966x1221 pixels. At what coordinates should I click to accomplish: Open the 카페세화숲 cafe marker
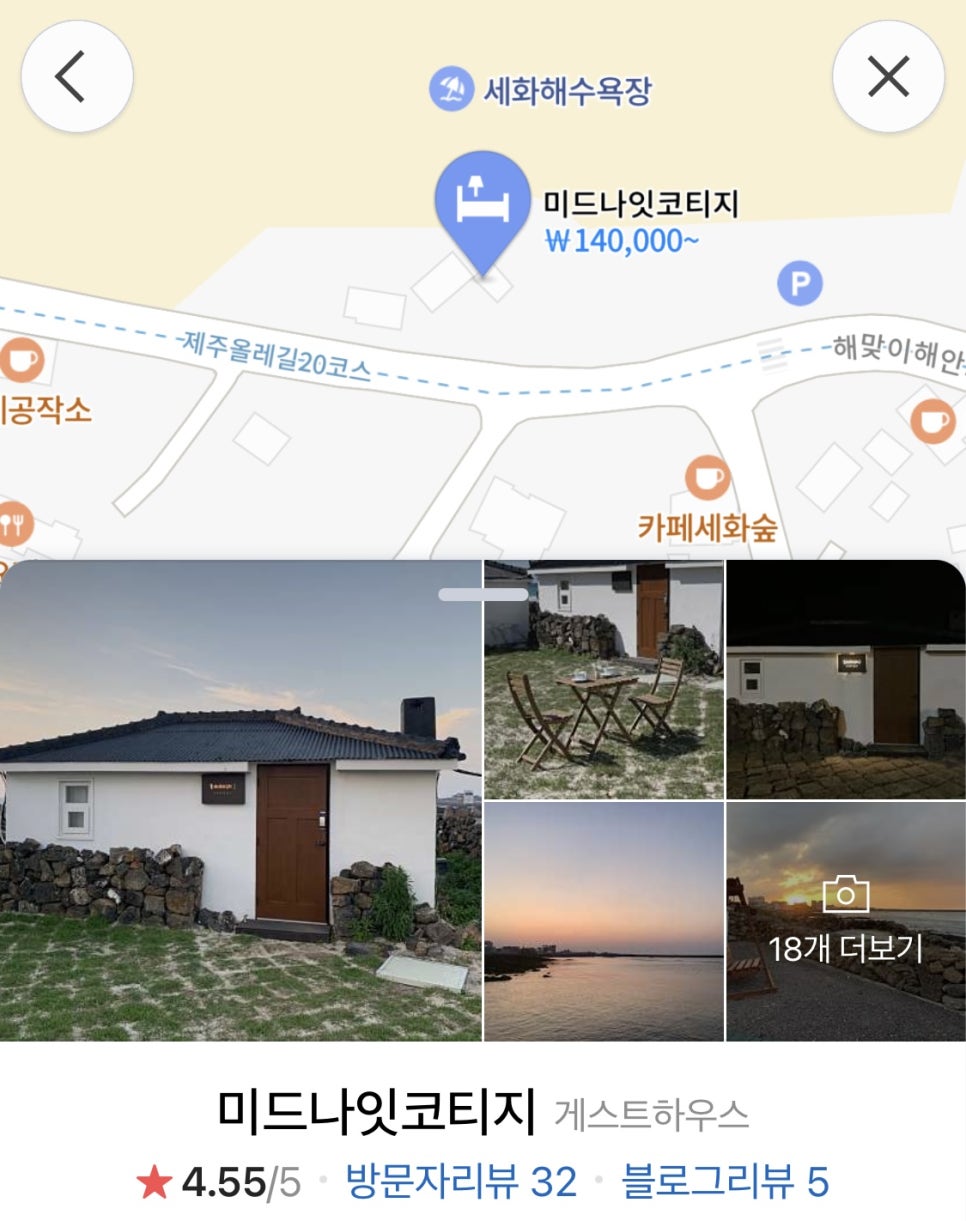[x=707, y=478]
